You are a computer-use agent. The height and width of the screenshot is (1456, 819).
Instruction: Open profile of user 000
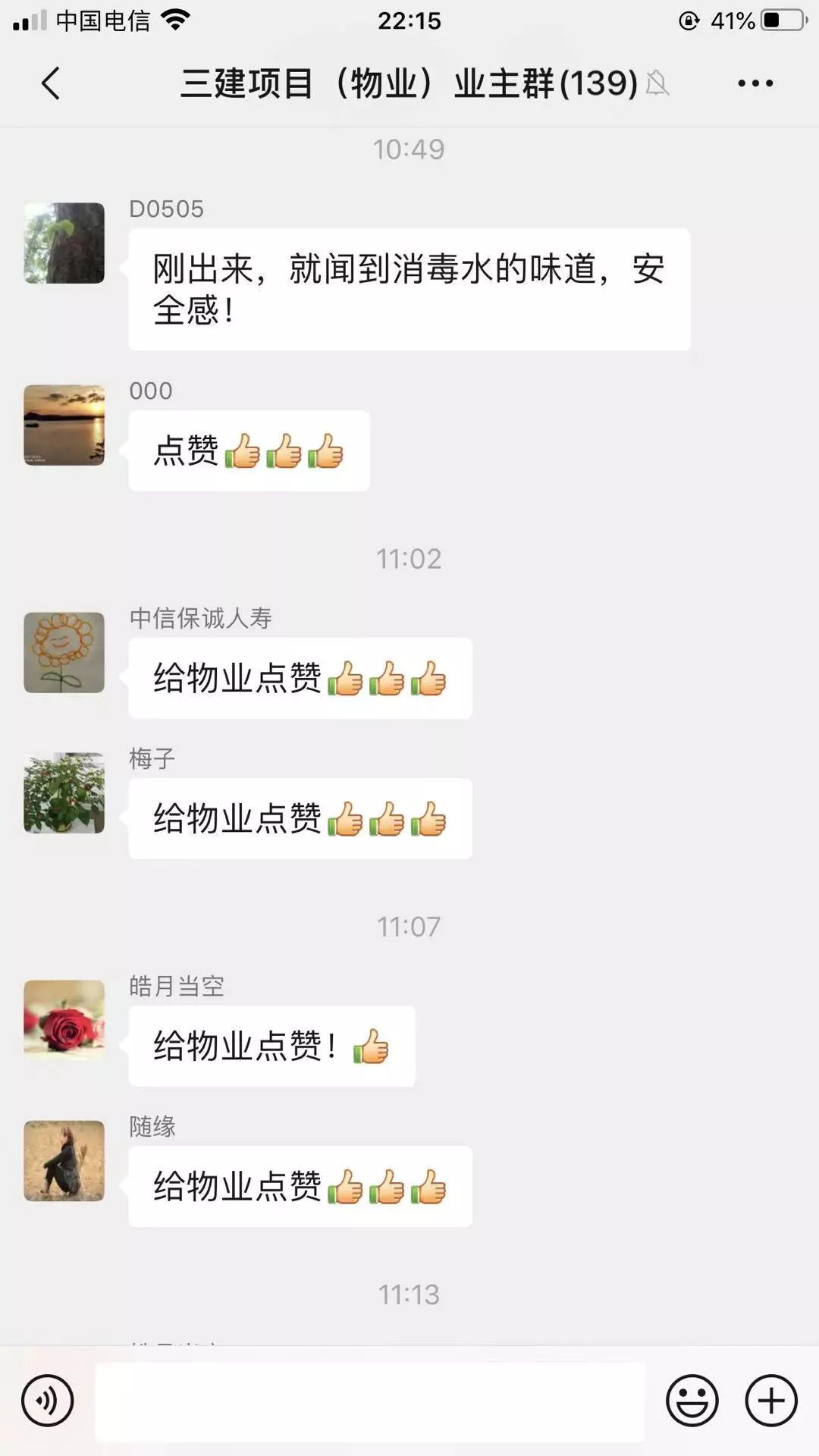point(64,425)
